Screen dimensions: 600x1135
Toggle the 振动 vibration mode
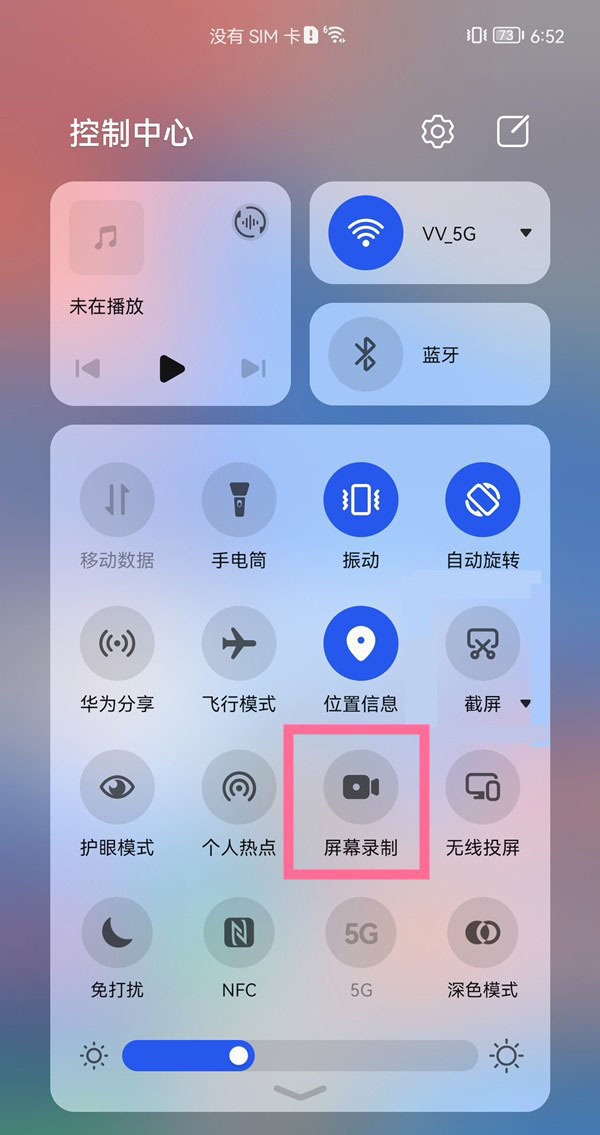(360, 499)
